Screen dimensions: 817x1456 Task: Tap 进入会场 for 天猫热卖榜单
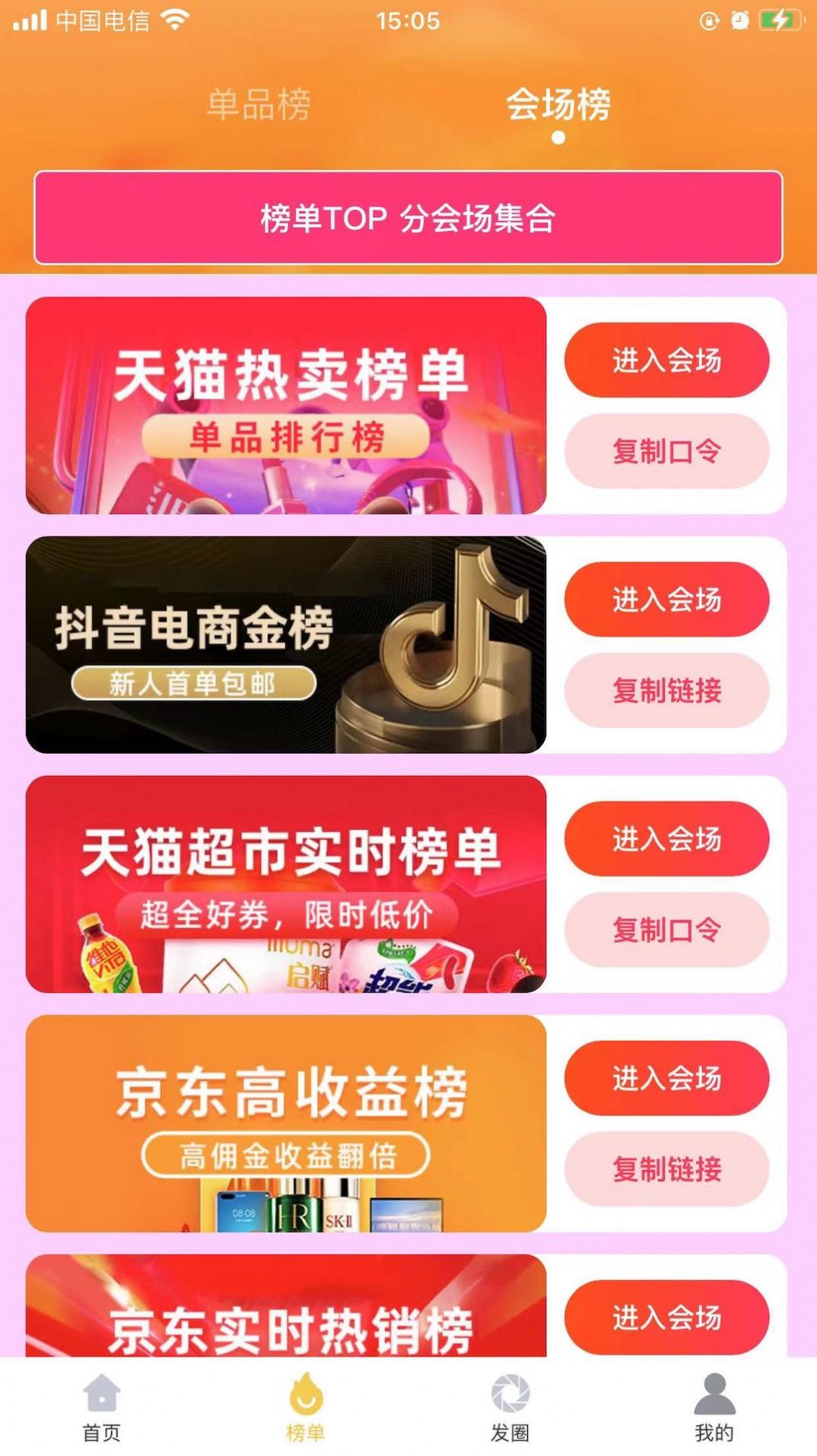point(666,361)
